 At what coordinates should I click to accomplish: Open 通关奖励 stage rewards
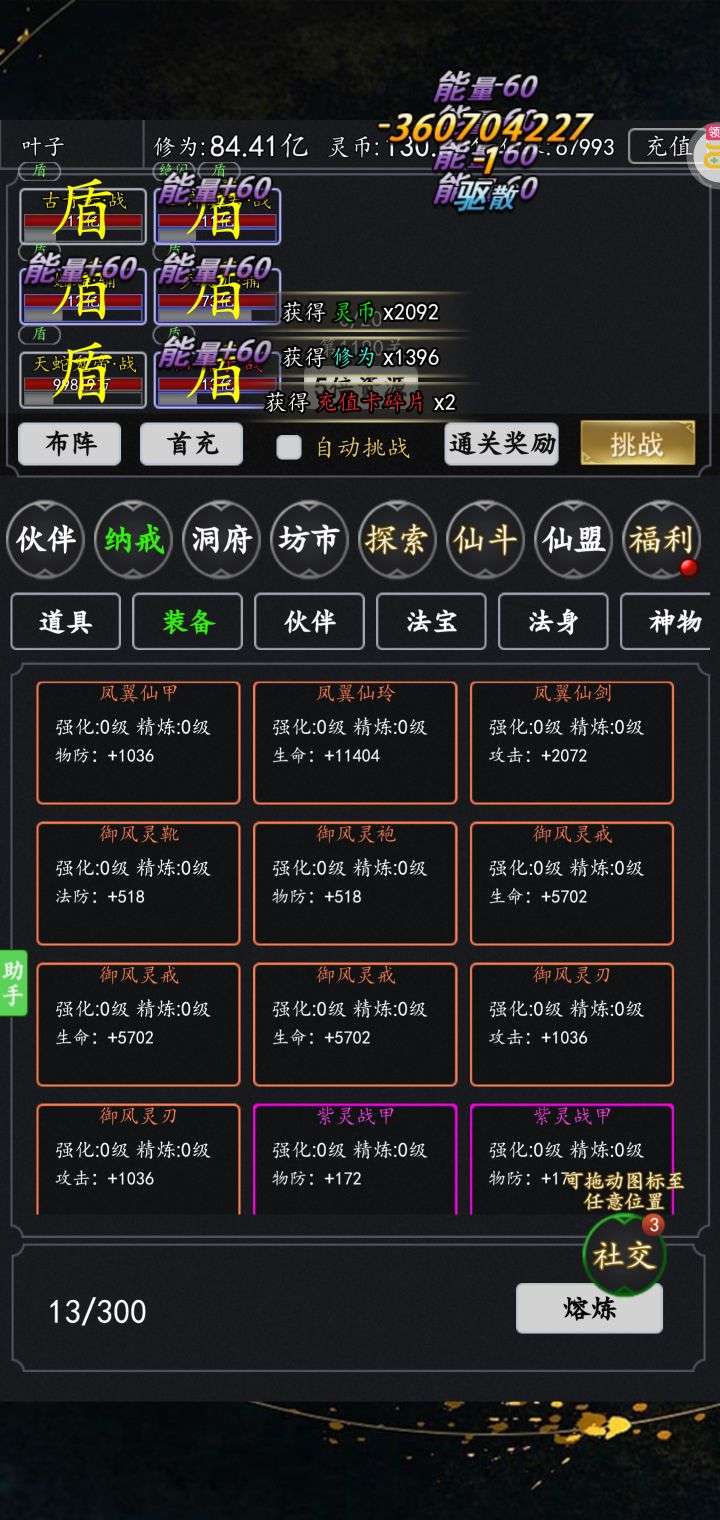click(x=501, y=443)
